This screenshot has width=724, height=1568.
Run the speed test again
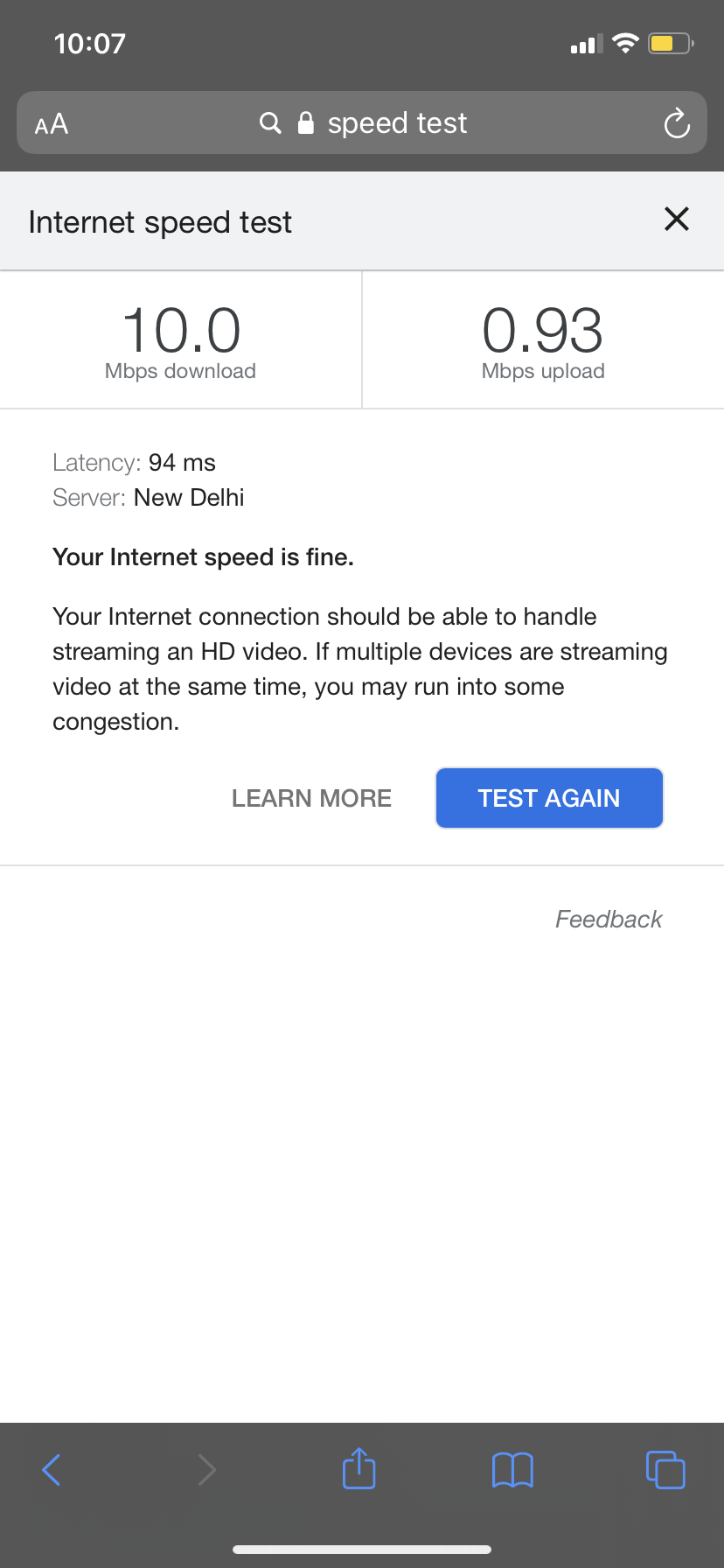coord(549,798)
